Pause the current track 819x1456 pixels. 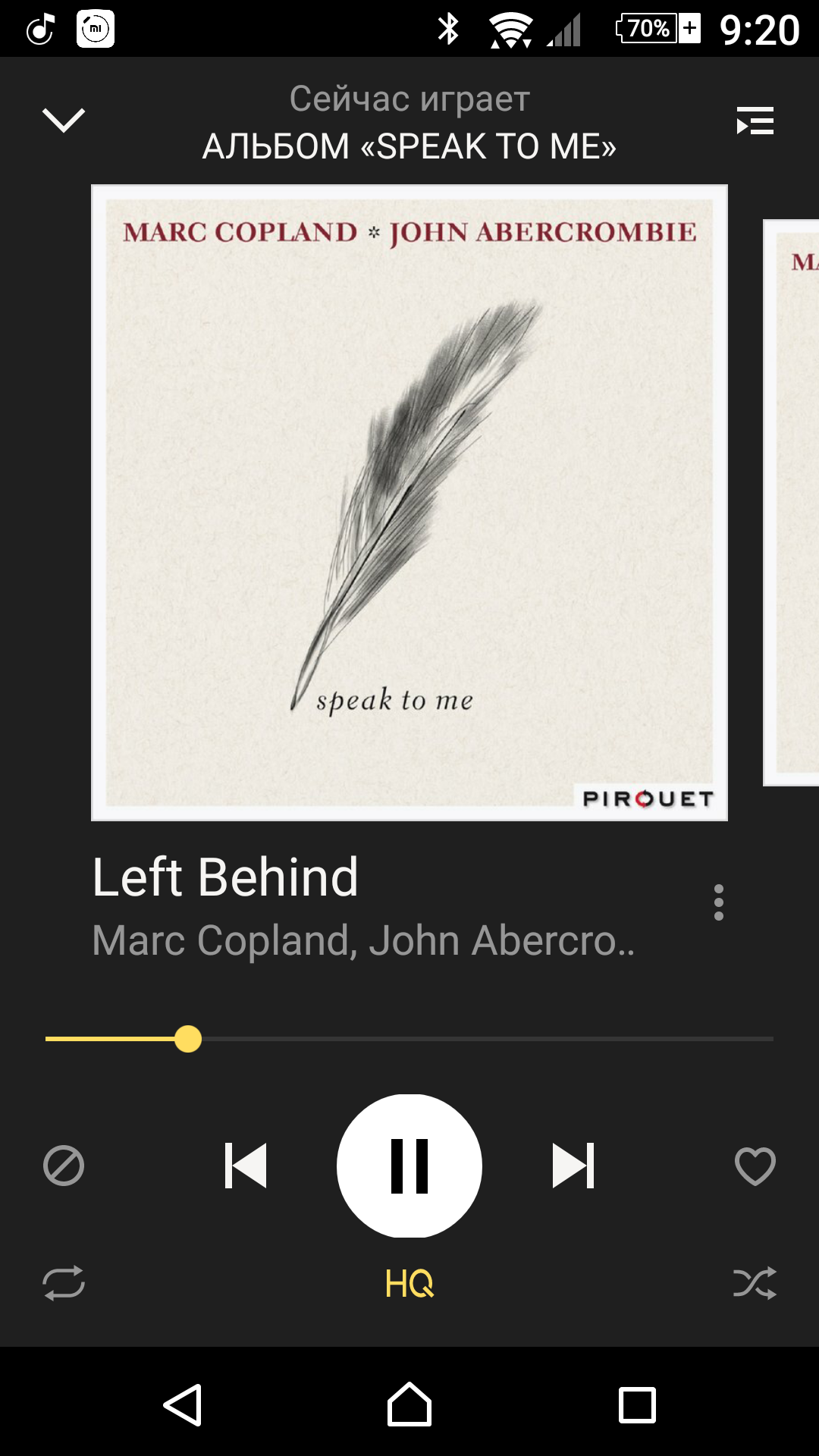(x=409, y=1166)
